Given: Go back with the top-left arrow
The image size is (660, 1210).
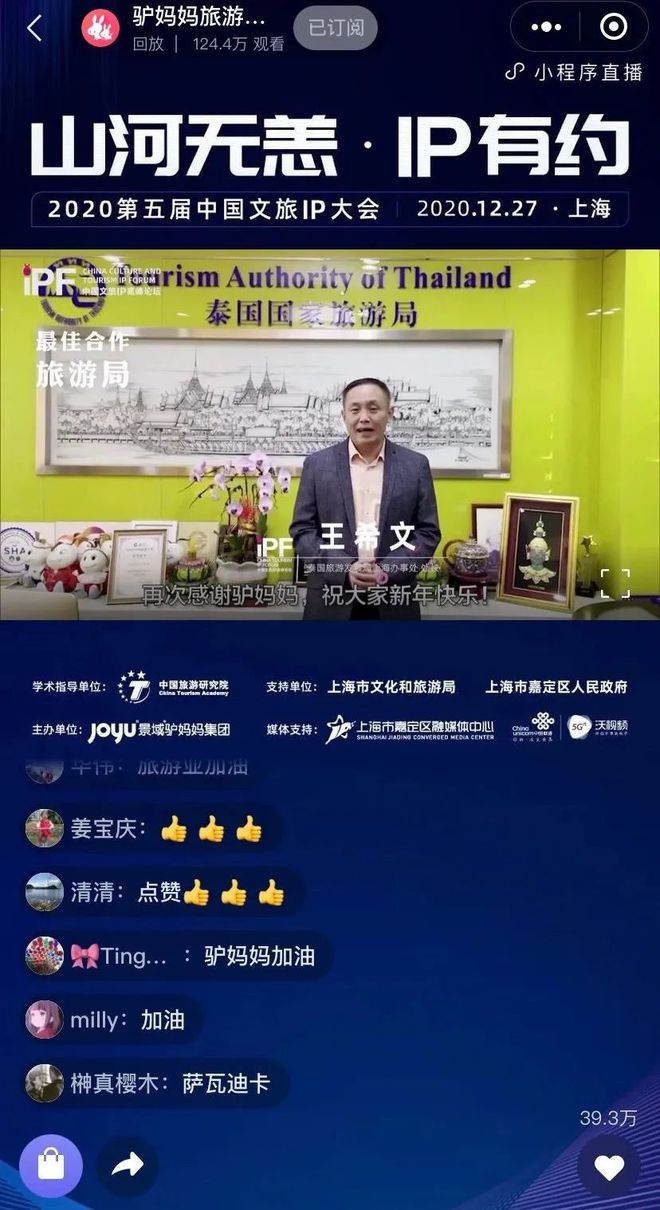Looking at the screenshot, I should point(35,28).
